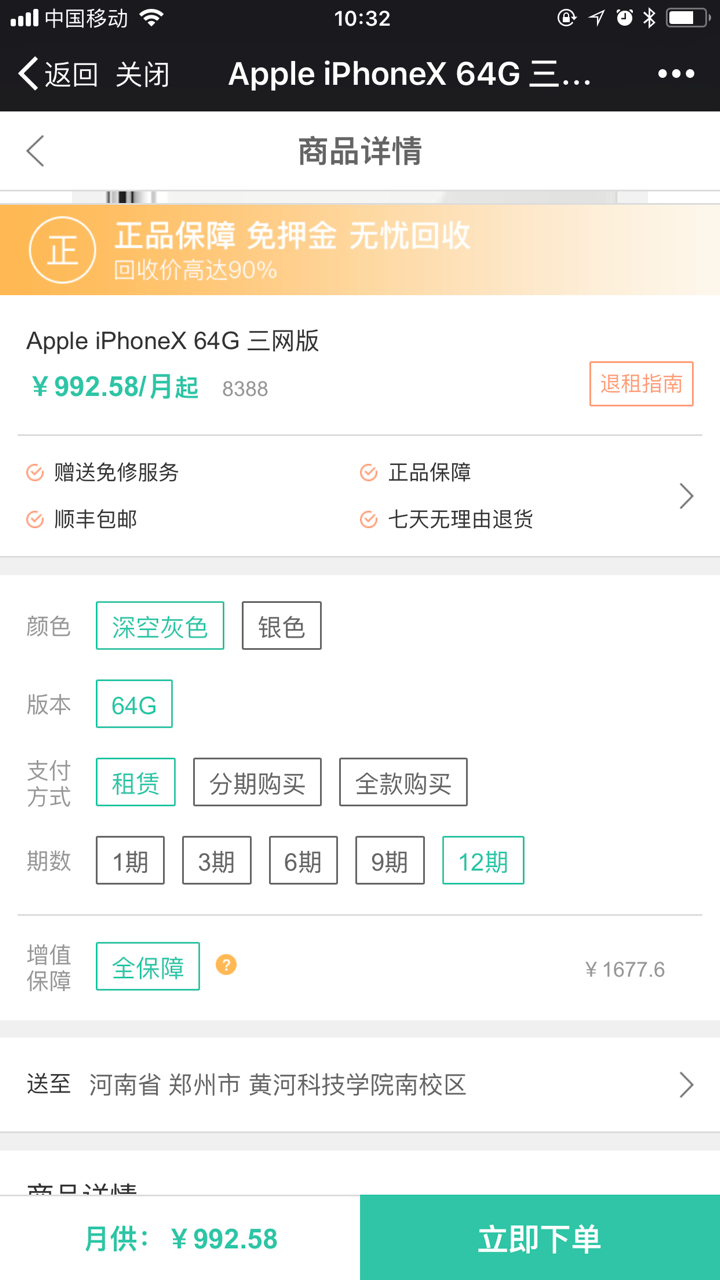The height and width of the screenshot is (1280, 720).
Task: Select the 64G version
Action: pos(134,704)
